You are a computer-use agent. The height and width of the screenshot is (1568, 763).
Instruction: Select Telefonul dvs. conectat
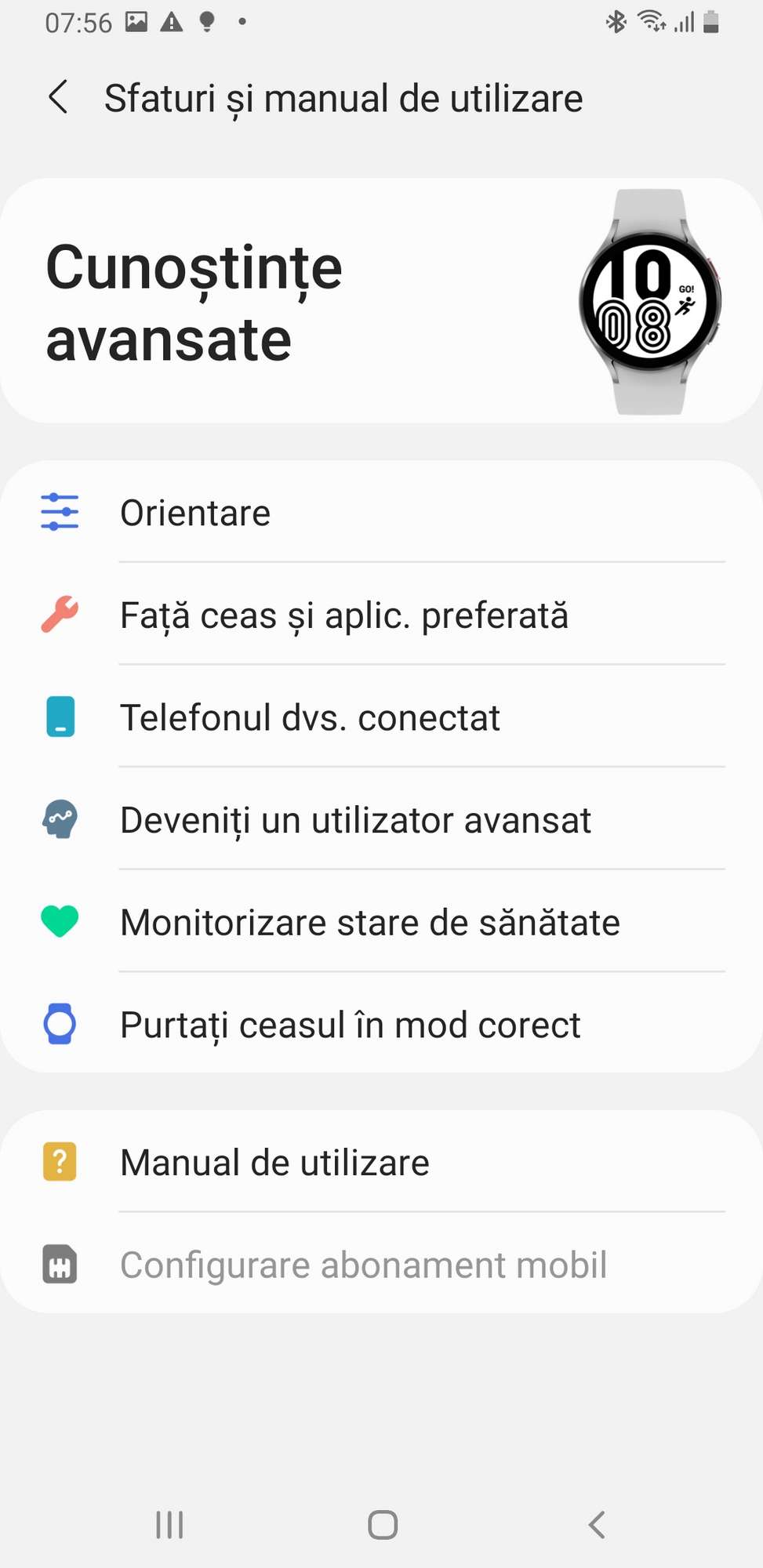381,717
